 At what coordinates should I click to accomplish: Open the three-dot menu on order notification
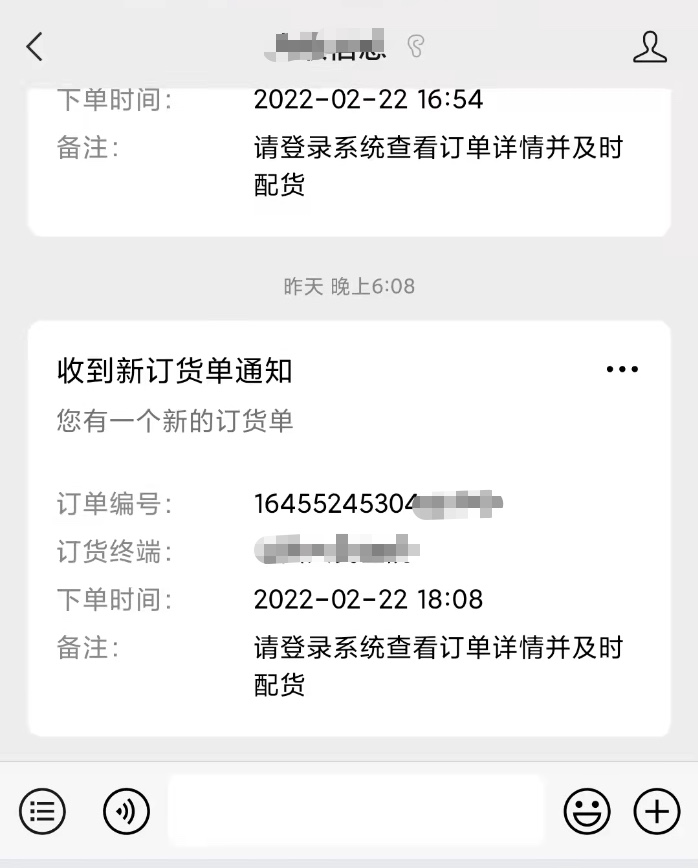coord(622,369)
